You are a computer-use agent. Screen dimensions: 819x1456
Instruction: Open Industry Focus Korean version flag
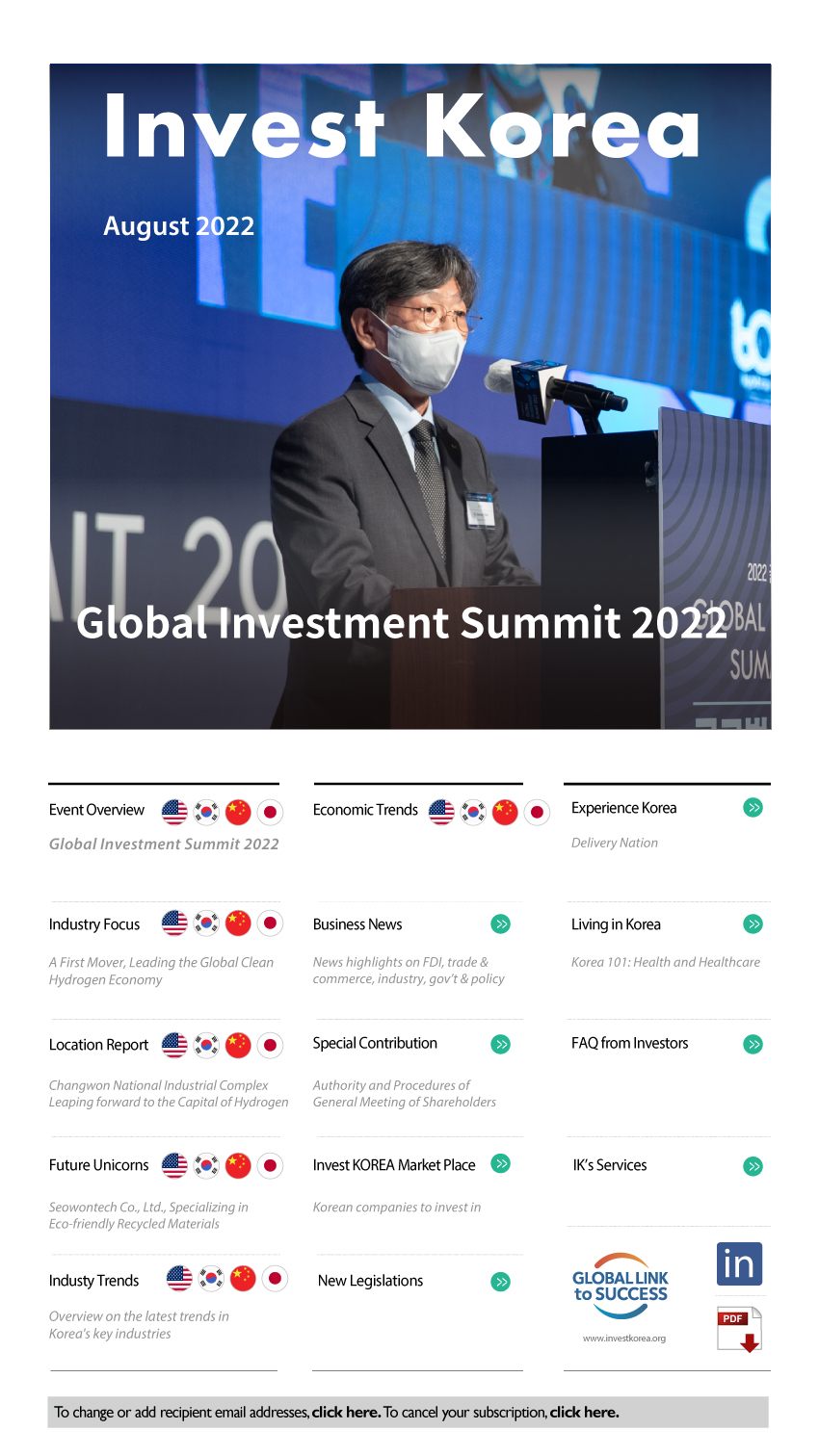tap(206, 923)
